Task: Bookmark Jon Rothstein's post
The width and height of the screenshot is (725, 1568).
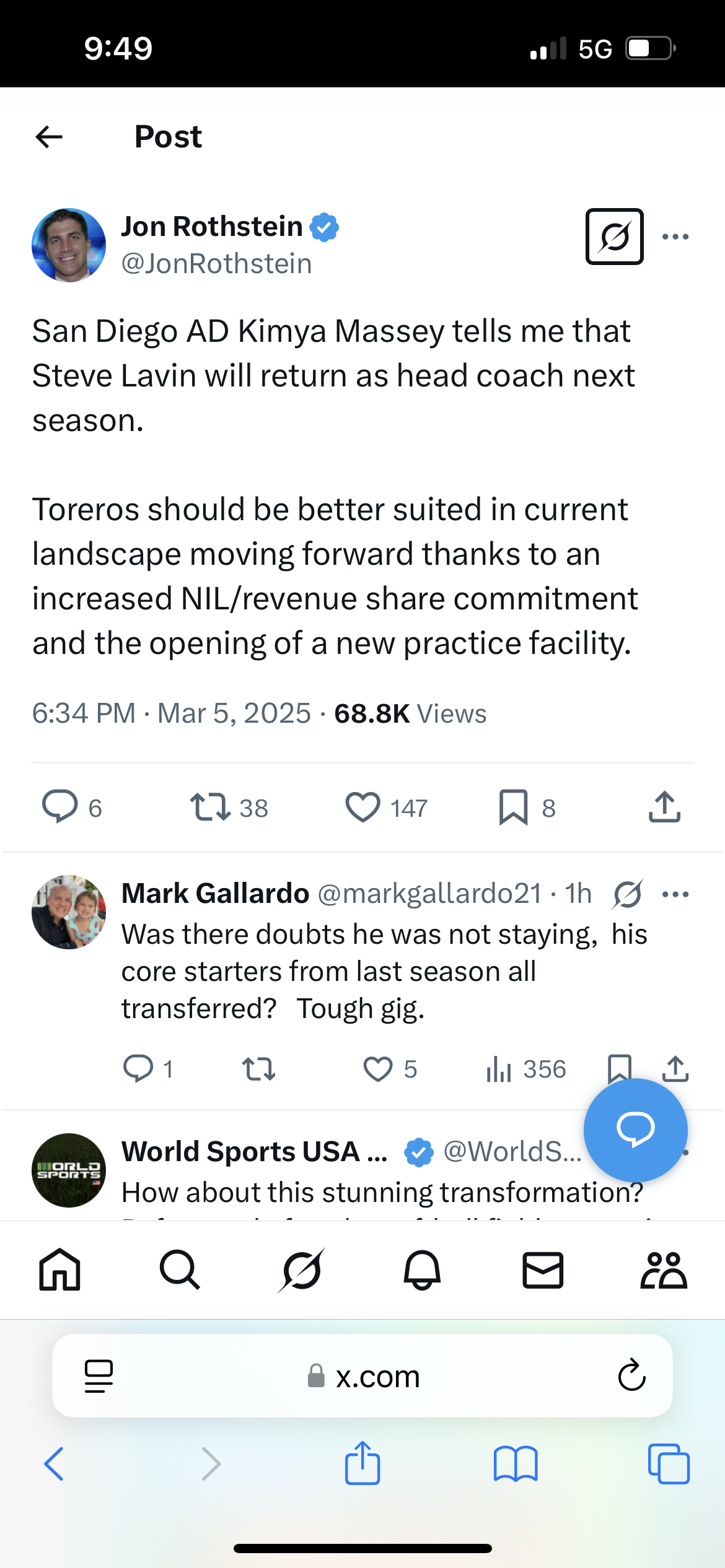Action: (x=513, y=807)
